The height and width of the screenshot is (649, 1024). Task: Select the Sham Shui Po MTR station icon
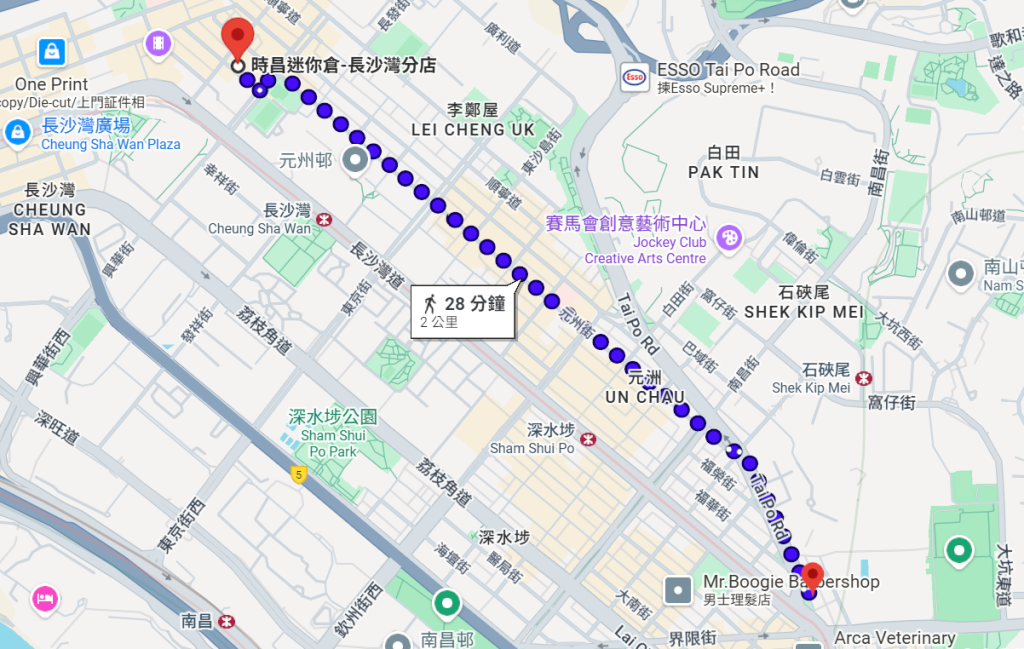tap(588, 438)
